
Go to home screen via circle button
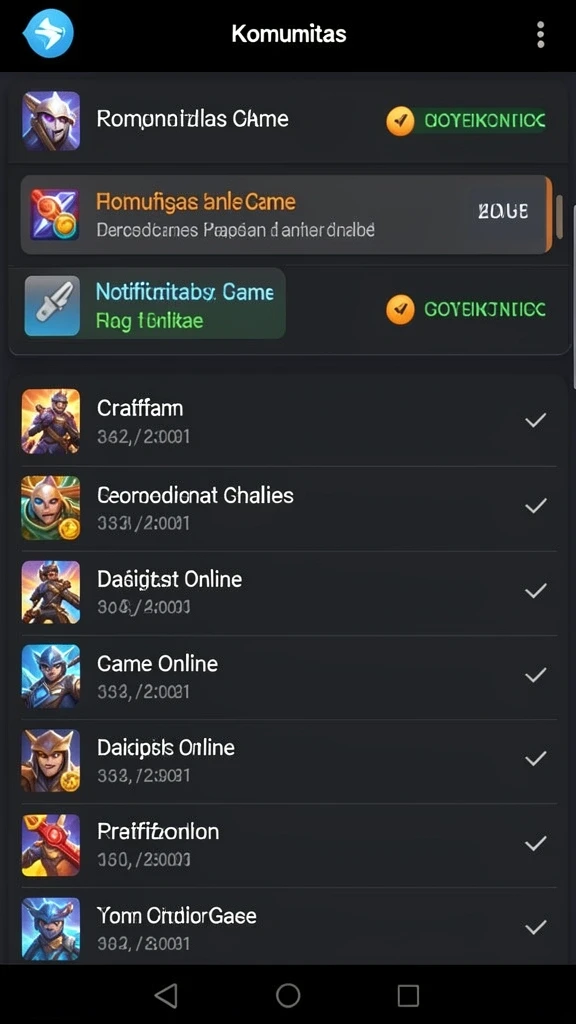pos(288,995)
